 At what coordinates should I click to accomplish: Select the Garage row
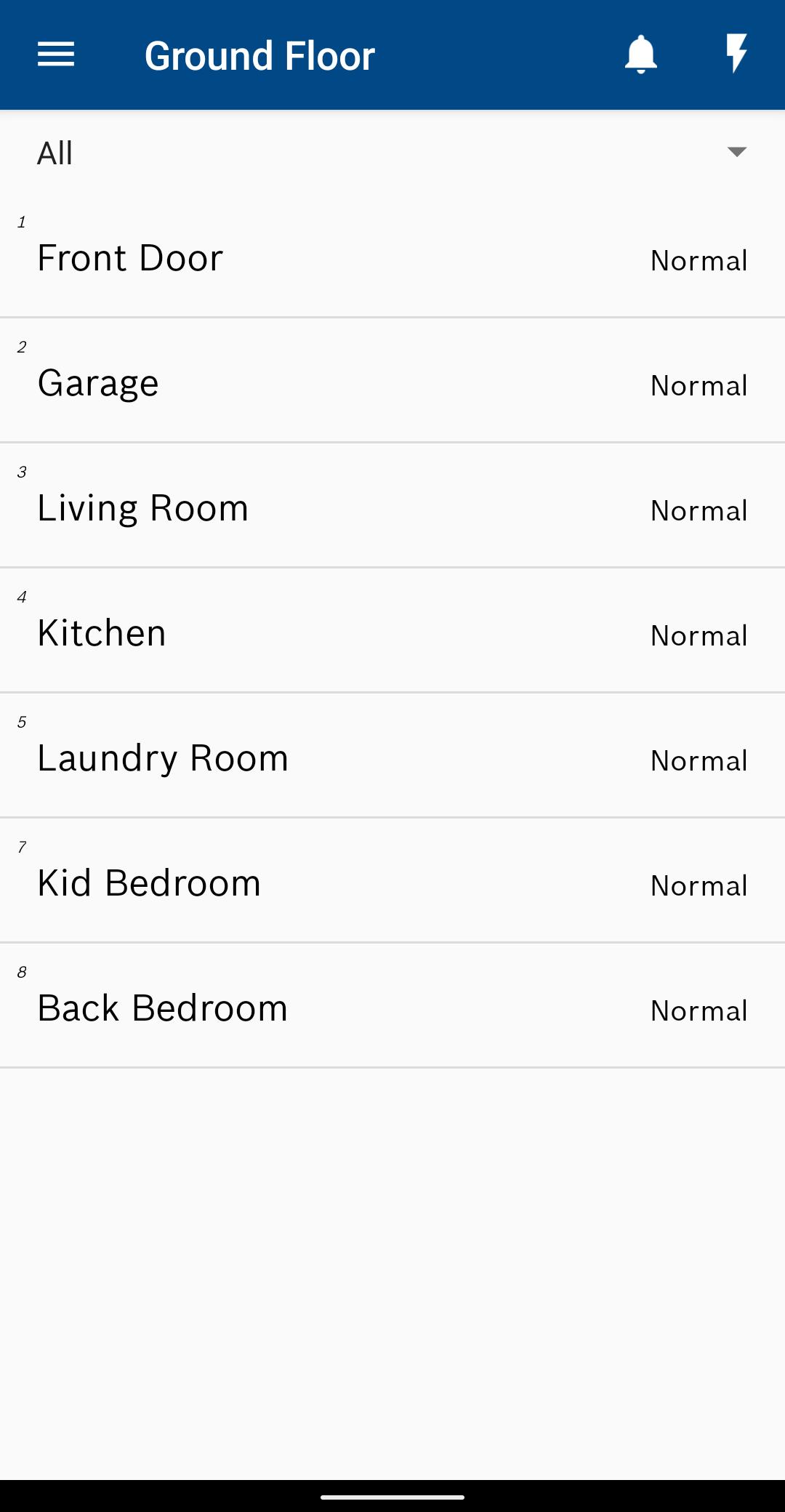tap(392, 383)
